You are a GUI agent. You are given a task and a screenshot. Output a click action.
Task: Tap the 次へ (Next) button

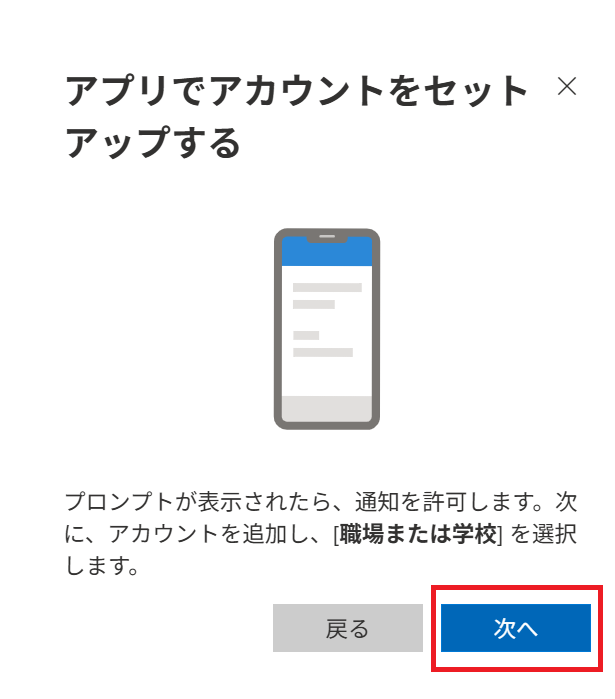[516, 628]
